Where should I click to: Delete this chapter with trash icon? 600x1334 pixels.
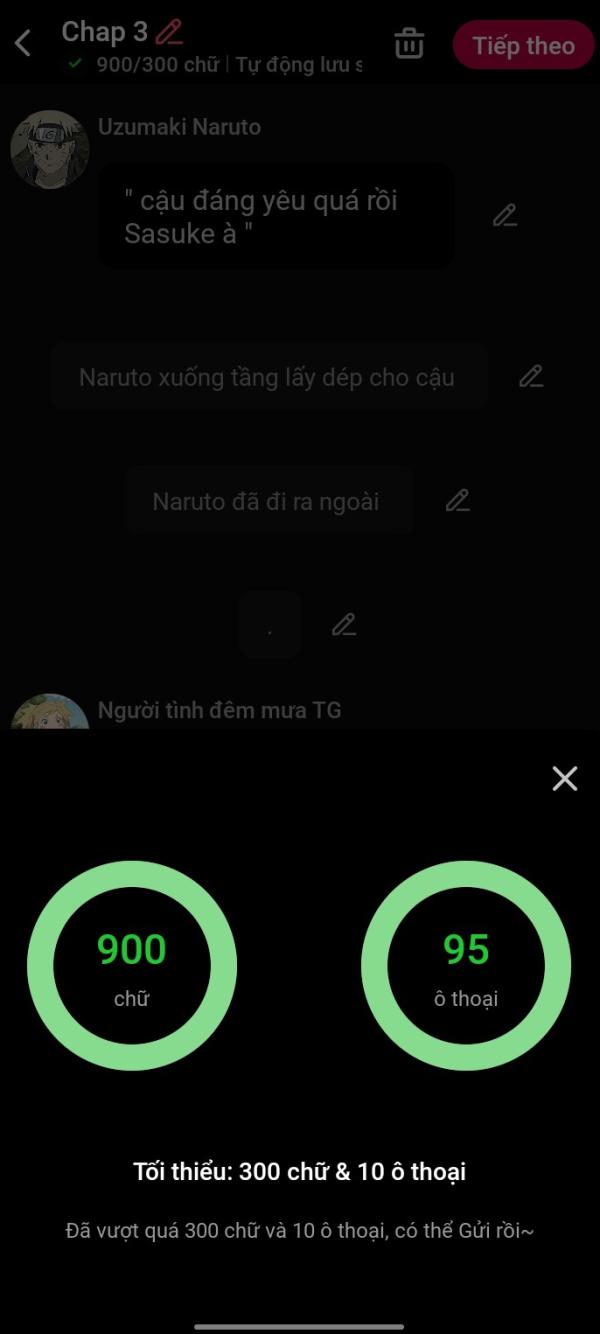click(409, 45)
